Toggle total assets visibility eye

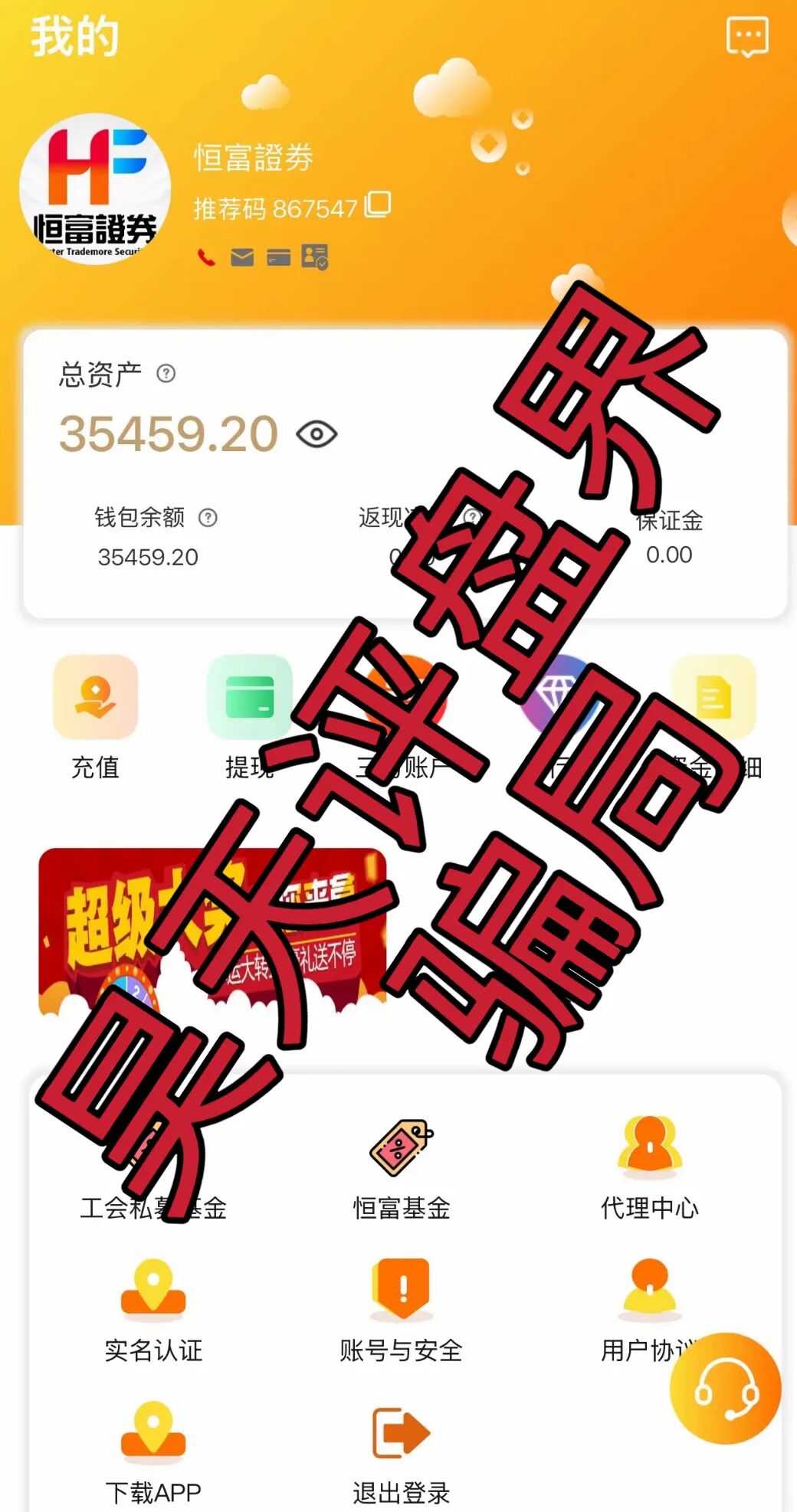(x=317, y=434)
